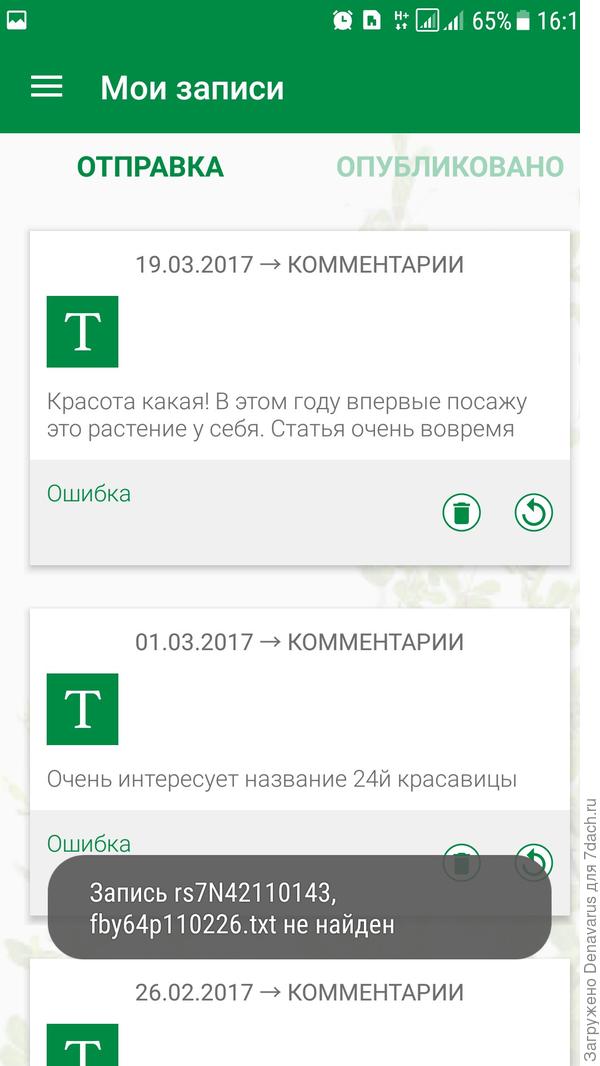Switch to the ОПУБЛИКОВАНО tab
This screenshot has width=600, height=1066.
[x=449, y=167]
